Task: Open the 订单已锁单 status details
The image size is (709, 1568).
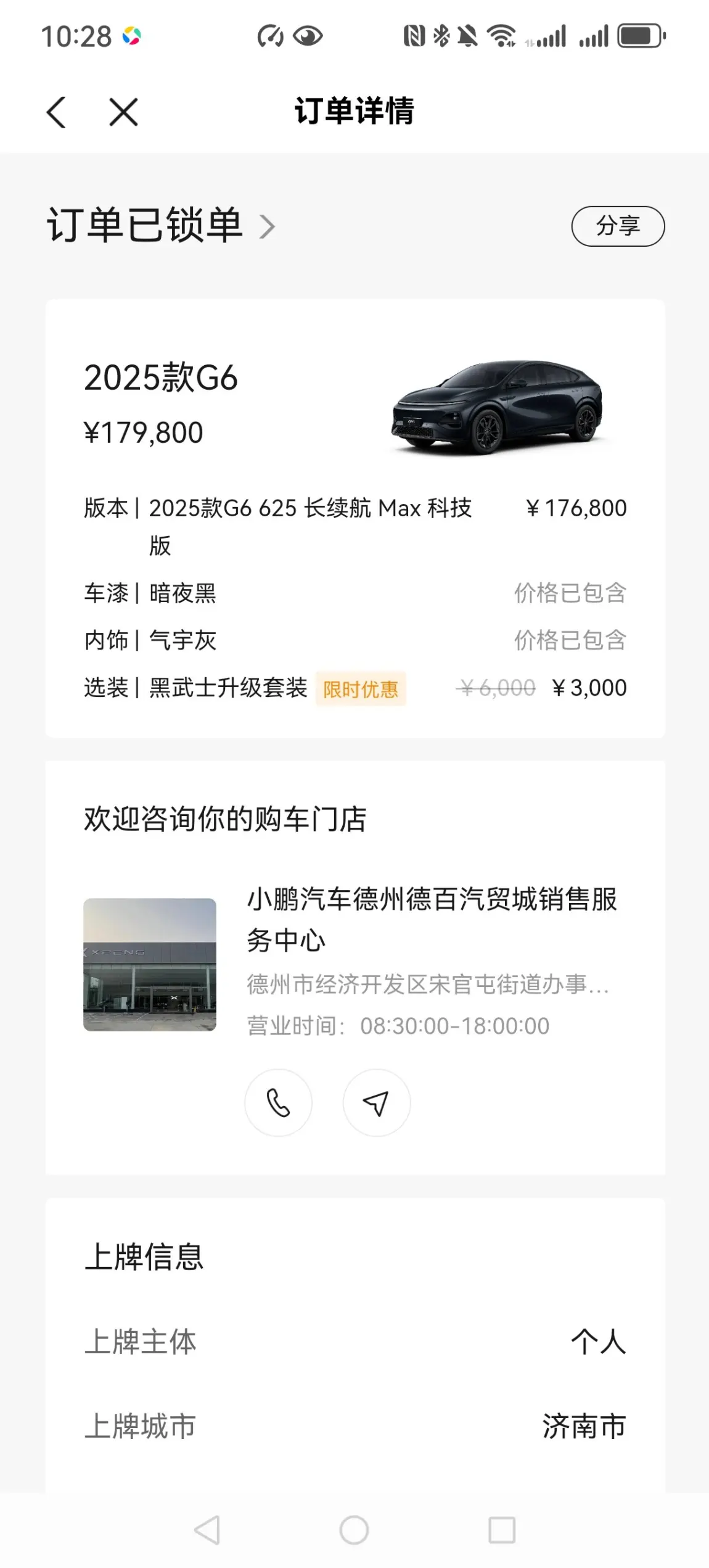Action: (160, 225)
